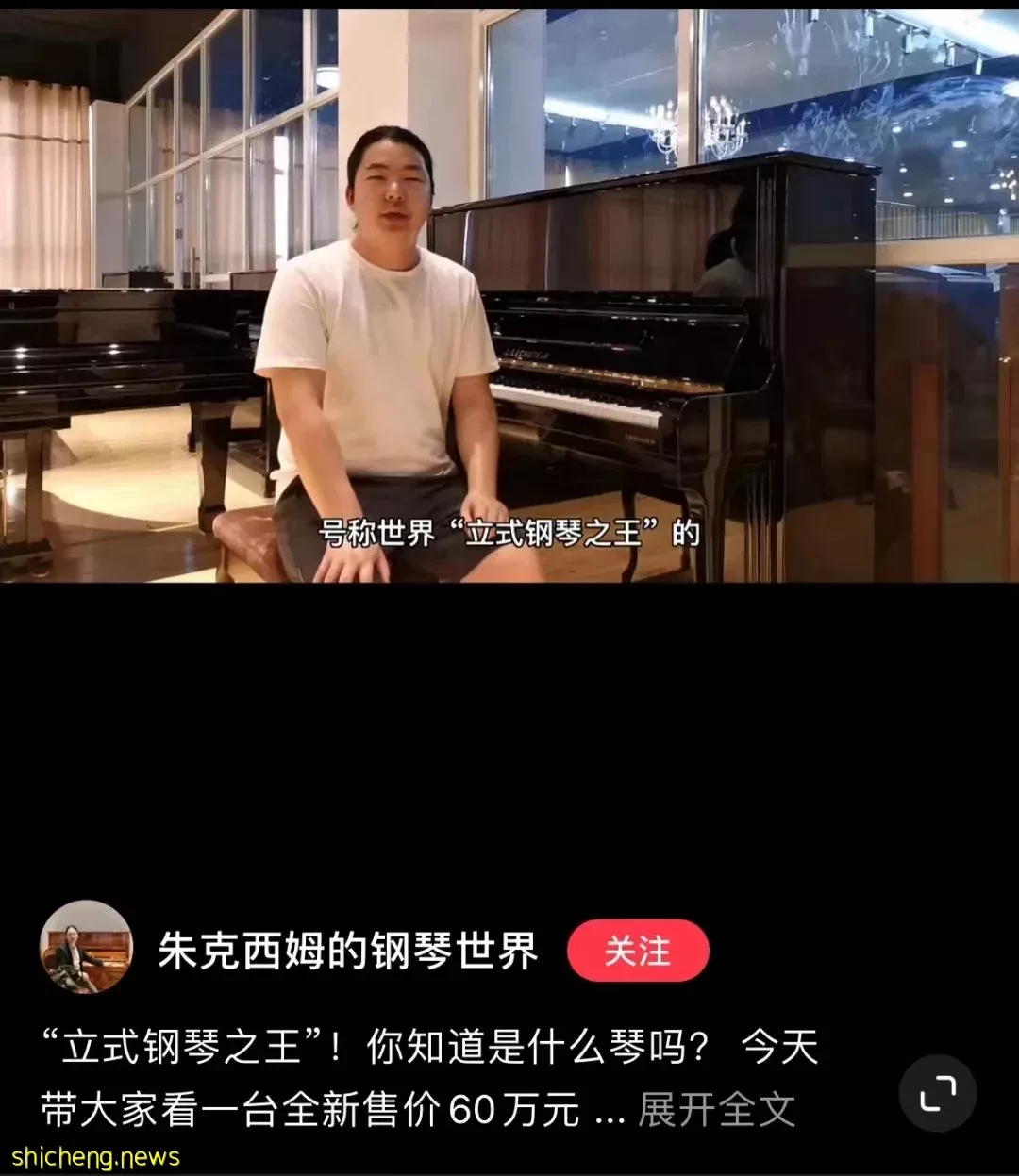Enter fullscreen video mode
The image size is (1019, 1176).
[937, 1093]
